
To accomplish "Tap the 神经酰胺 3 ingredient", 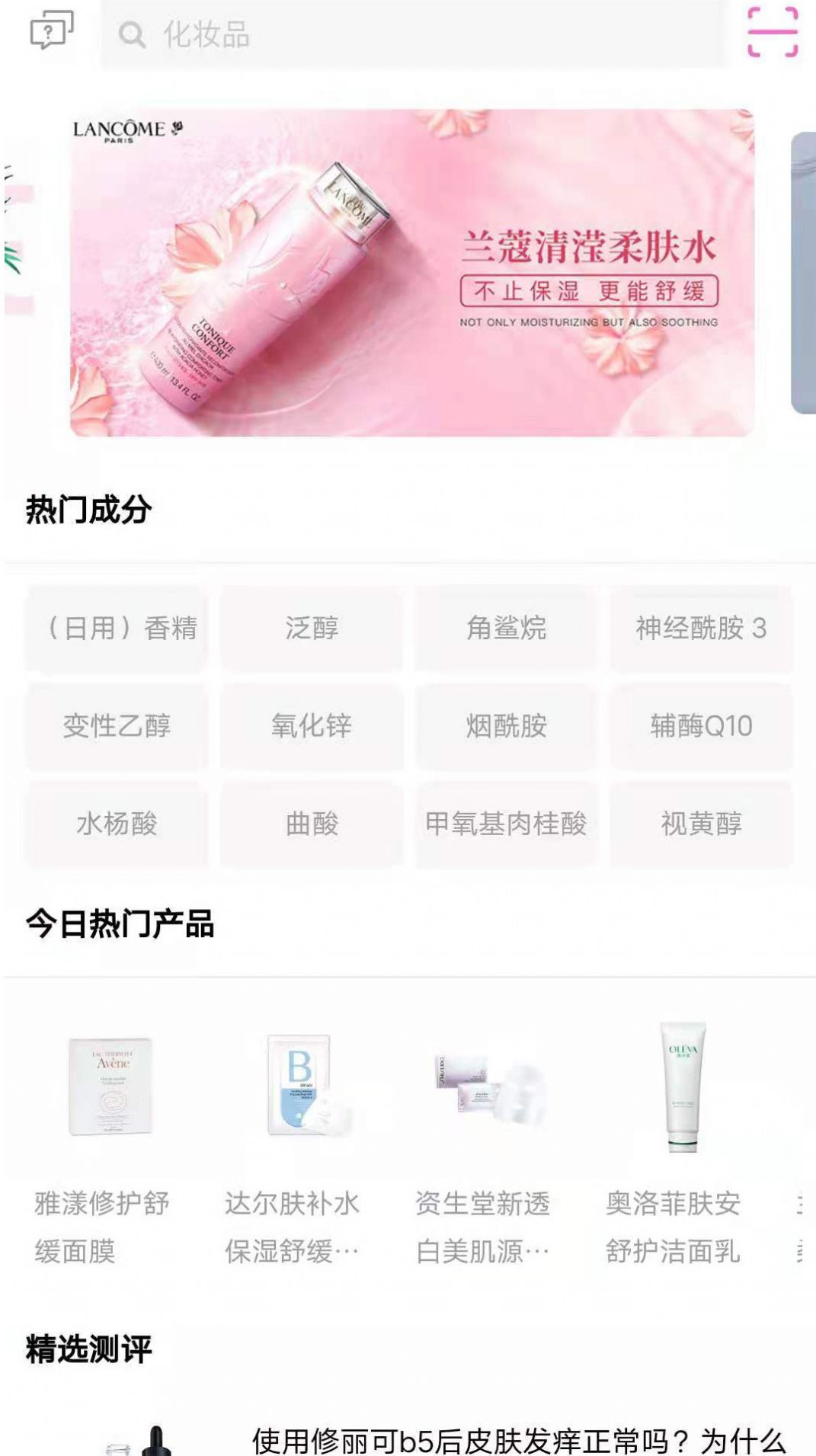I will [701, 629].
